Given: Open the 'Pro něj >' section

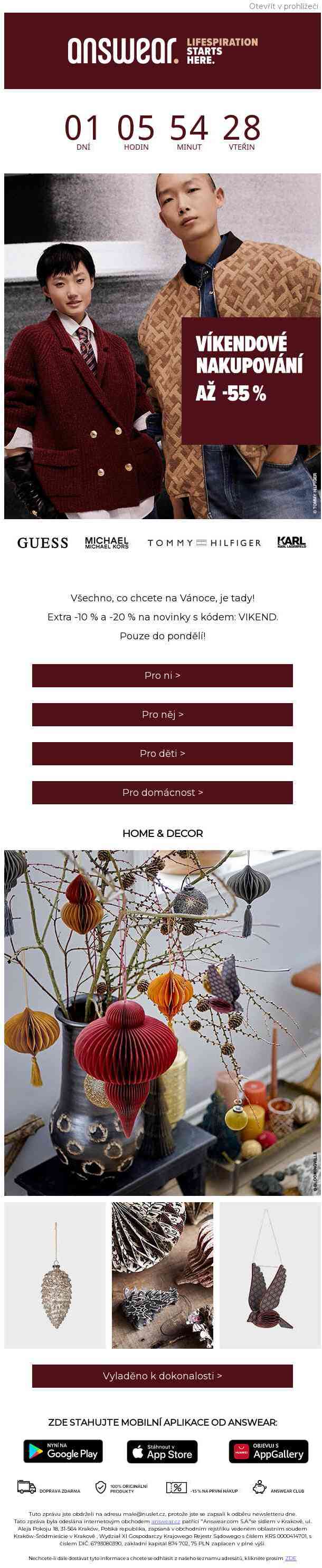Looking at the screenshot, I should tap(162, 714).
